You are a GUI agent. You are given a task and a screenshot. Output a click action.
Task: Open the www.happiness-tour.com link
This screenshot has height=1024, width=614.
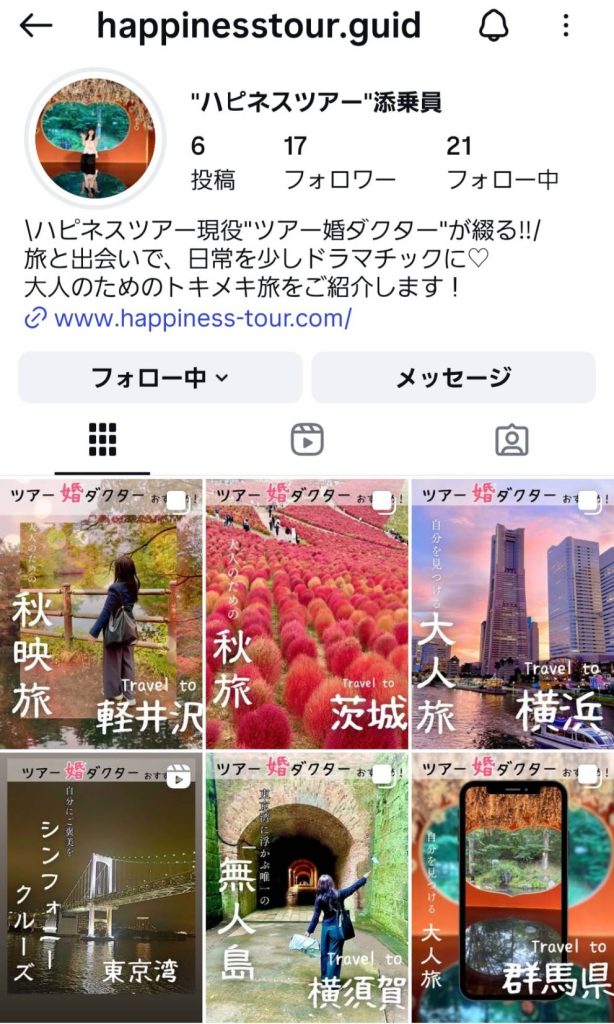pos(202,319)
